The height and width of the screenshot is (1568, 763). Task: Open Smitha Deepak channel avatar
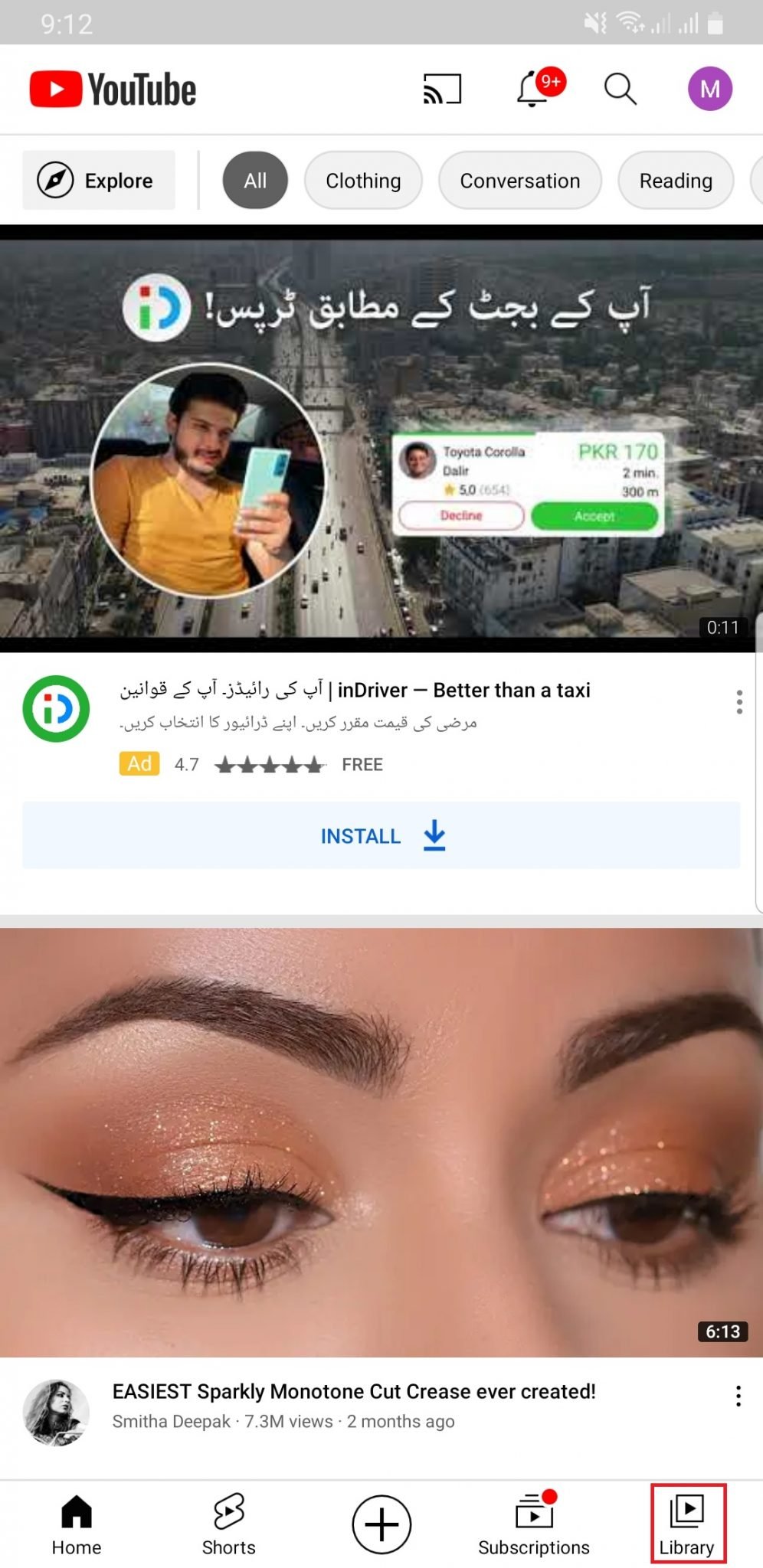click(56, 1412)
